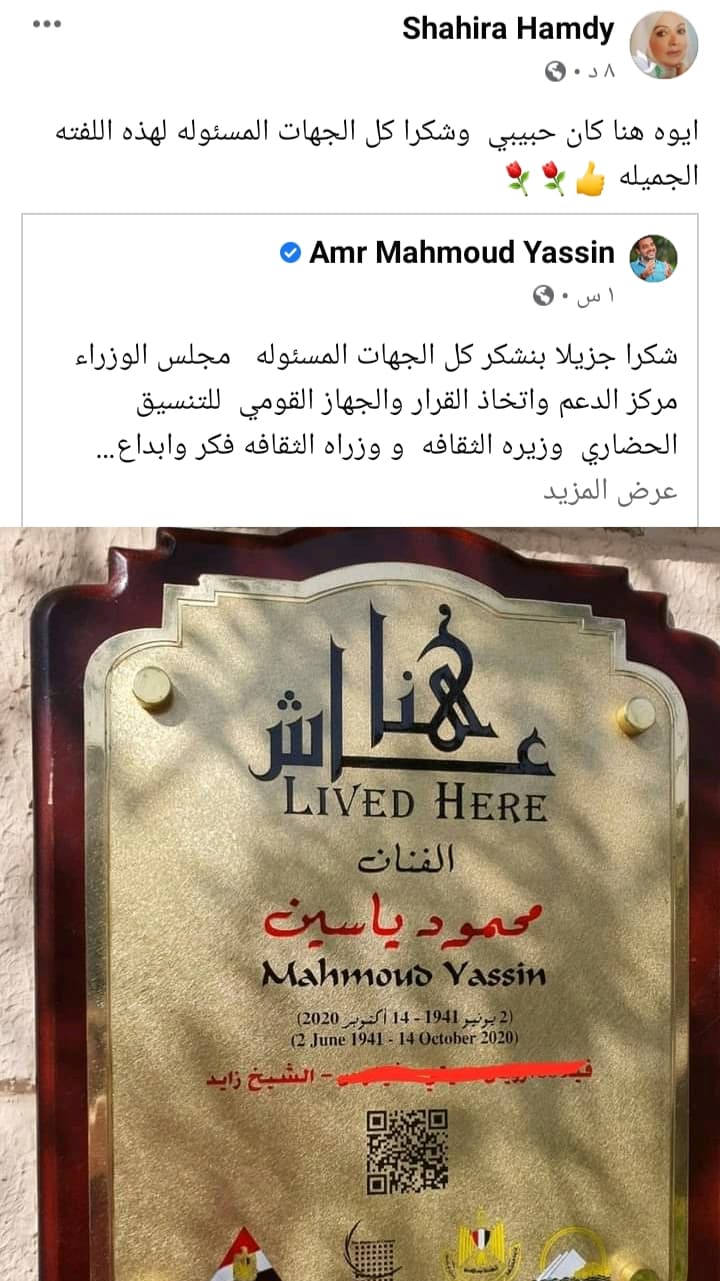View Shahira Hamdy's profile picture
Viewport: 720px width, 1281px height.
663,47
